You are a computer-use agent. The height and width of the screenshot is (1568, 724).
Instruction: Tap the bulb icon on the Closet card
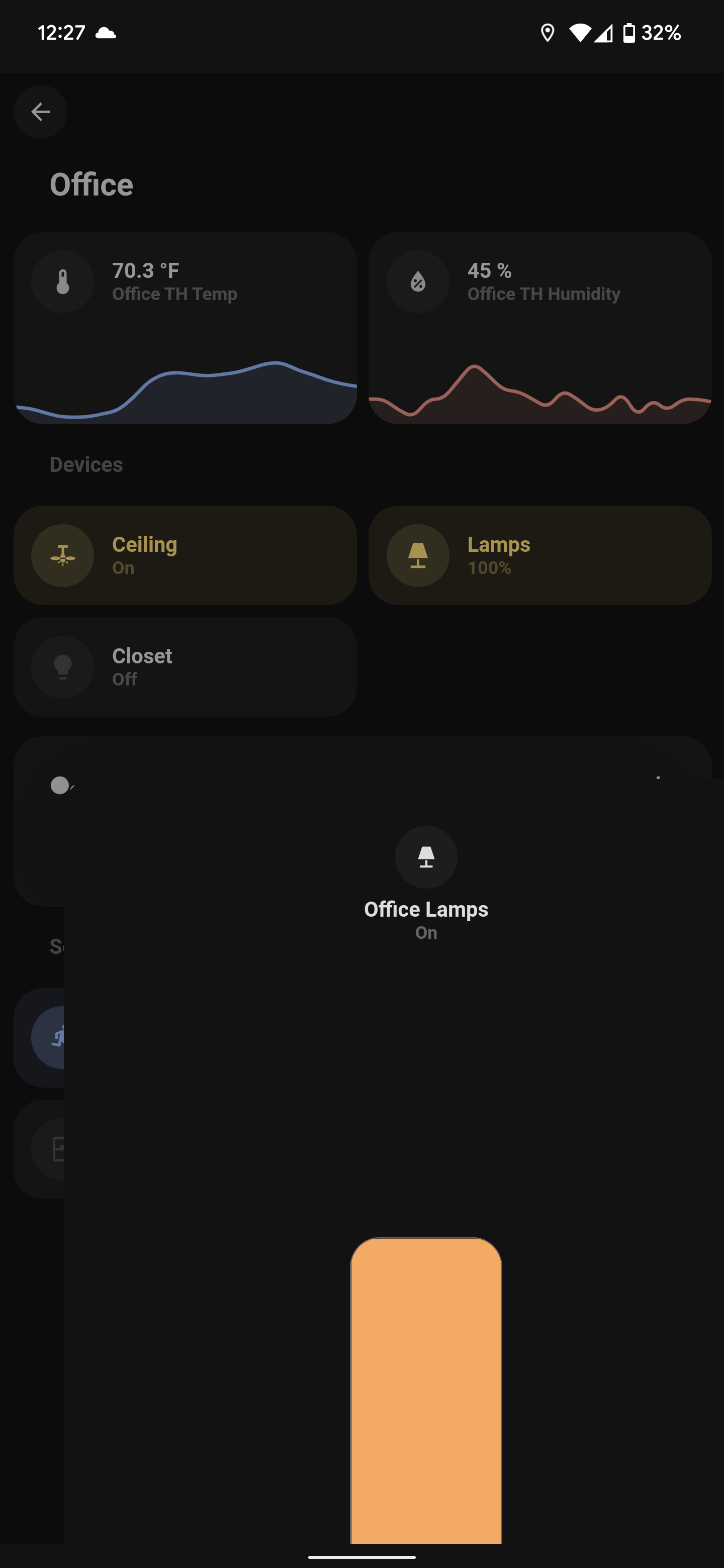point(63,666)
